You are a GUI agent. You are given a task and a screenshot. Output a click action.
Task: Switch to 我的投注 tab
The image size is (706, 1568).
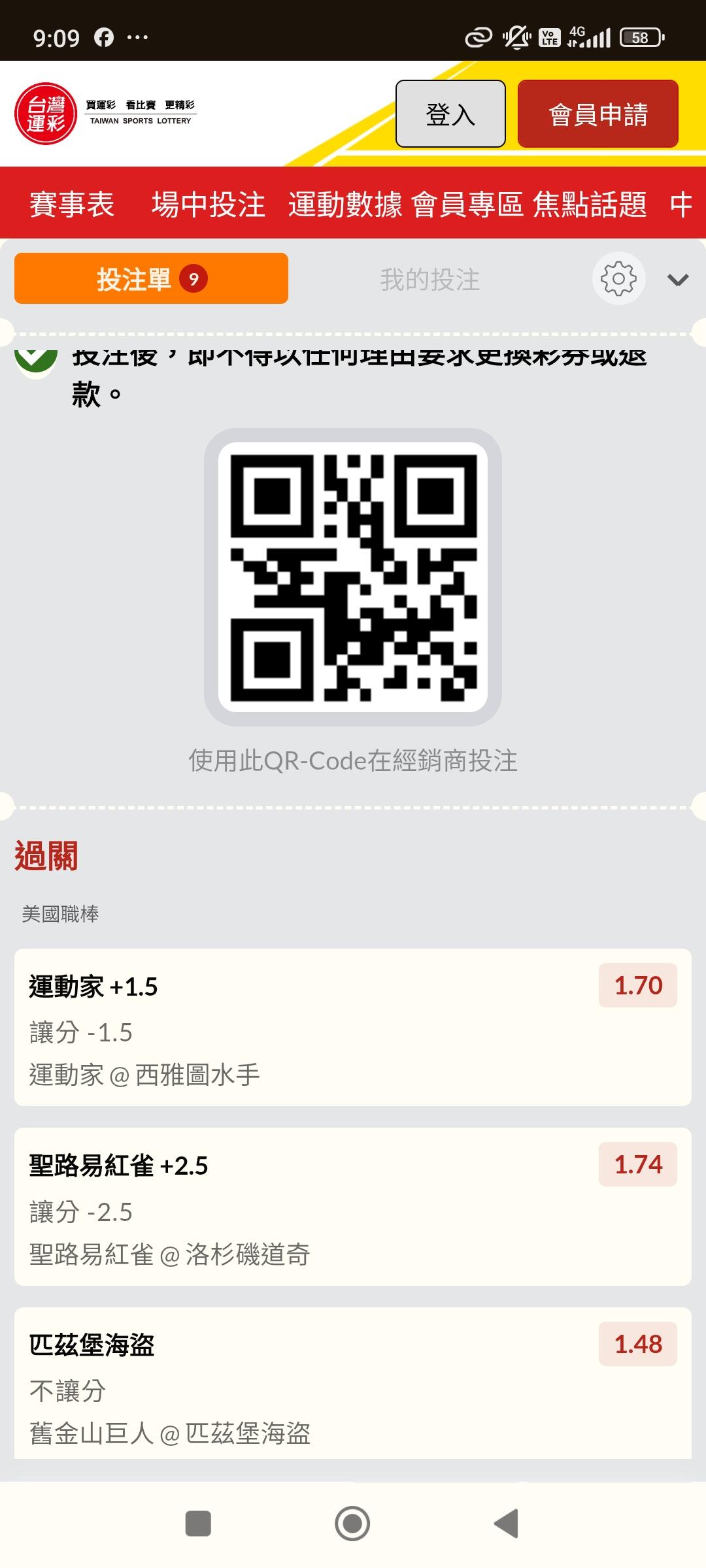click(x=430, y=280)
